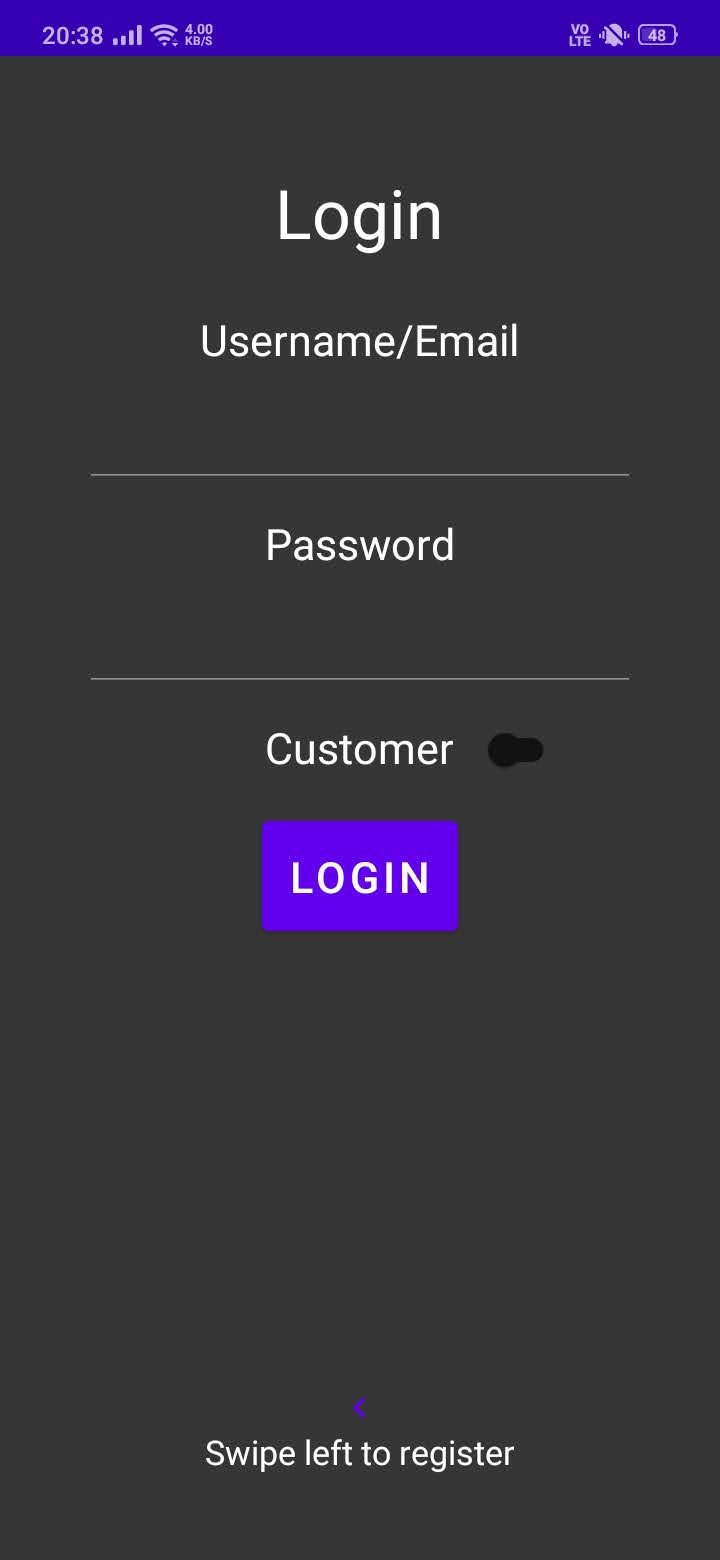
Task: Tap the cellular signal strength icon
Action: click(x=126, y=35)
